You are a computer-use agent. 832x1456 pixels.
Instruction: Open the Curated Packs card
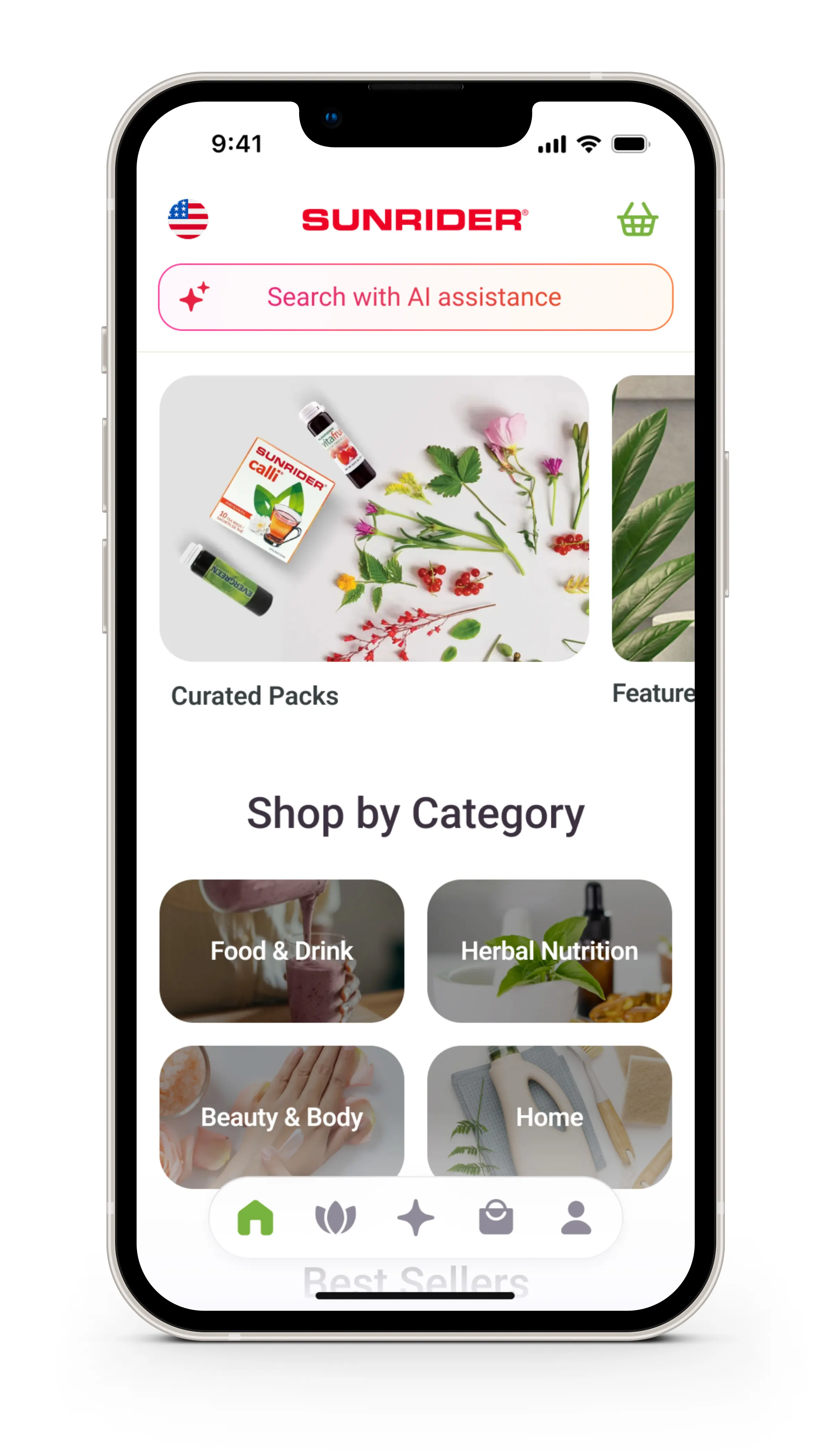(x=374, y=518)
